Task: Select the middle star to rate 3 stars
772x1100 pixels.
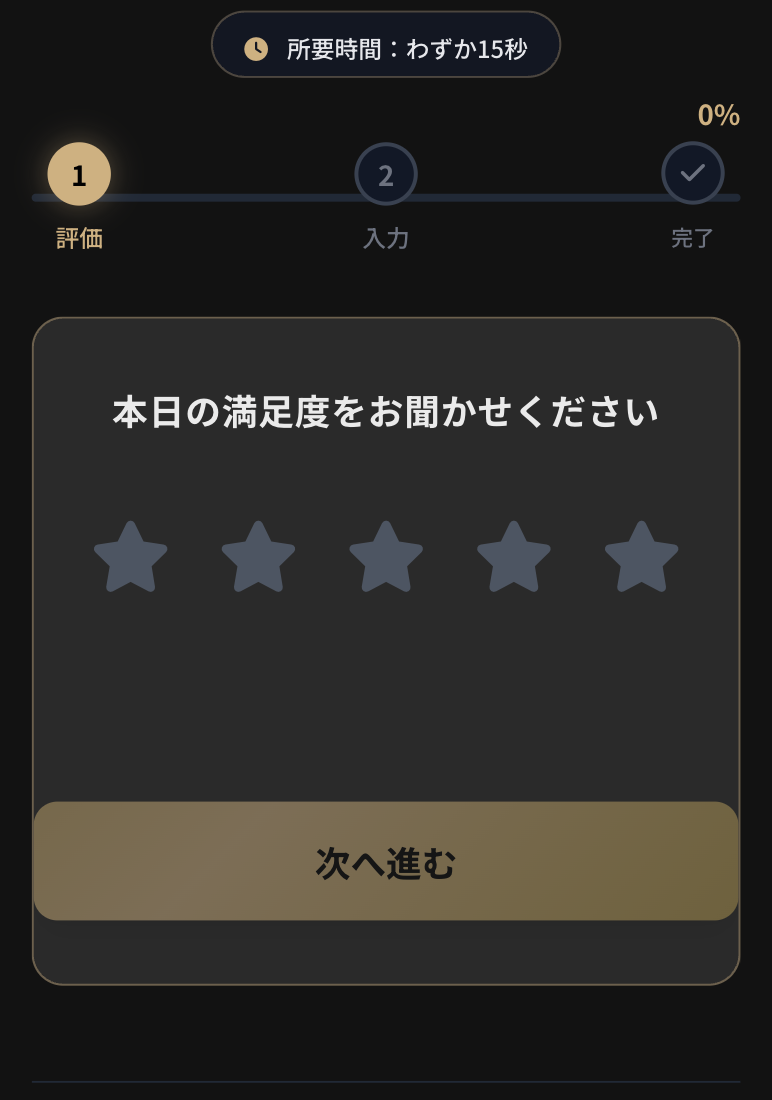Action: click(x=386, y=557)
